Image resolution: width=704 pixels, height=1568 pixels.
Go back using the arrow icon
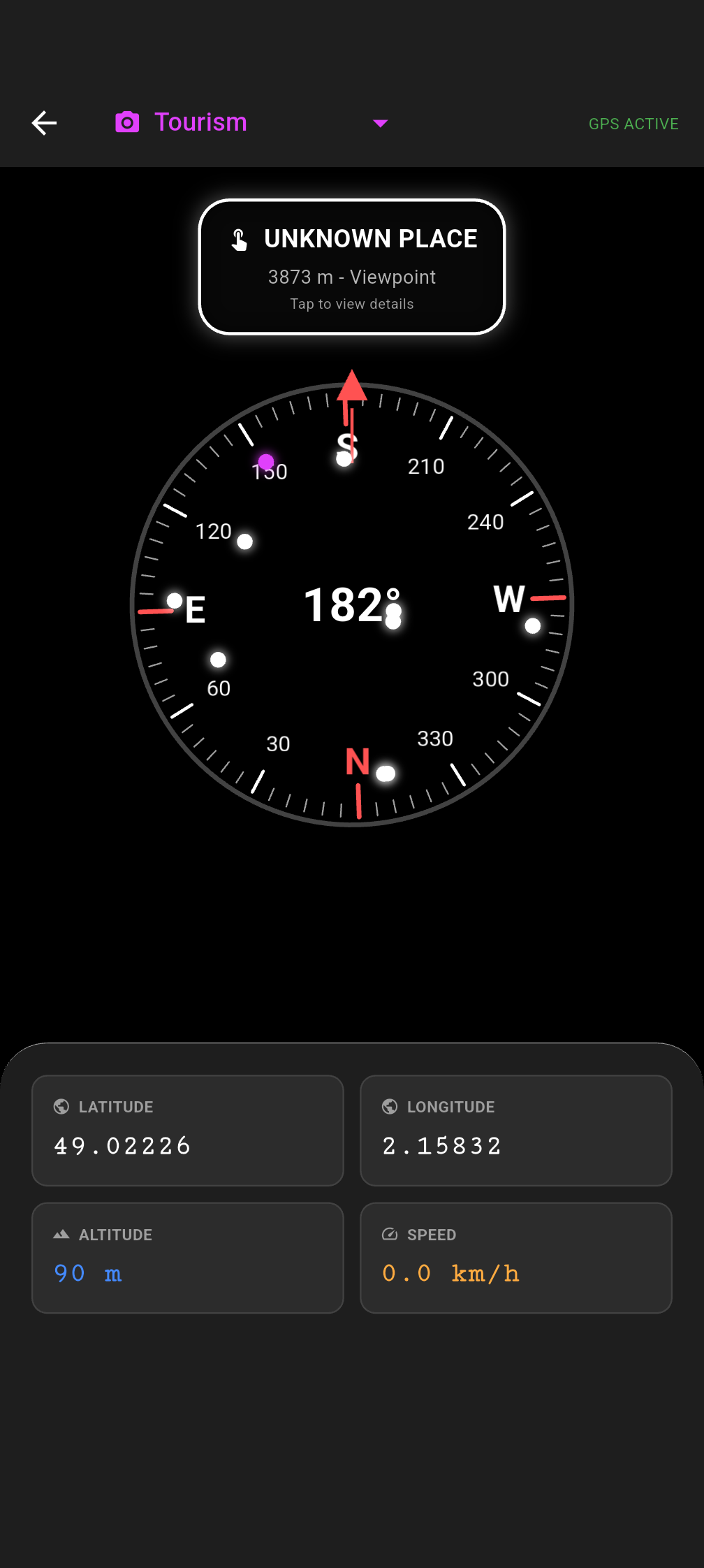(x=44, y=123)
